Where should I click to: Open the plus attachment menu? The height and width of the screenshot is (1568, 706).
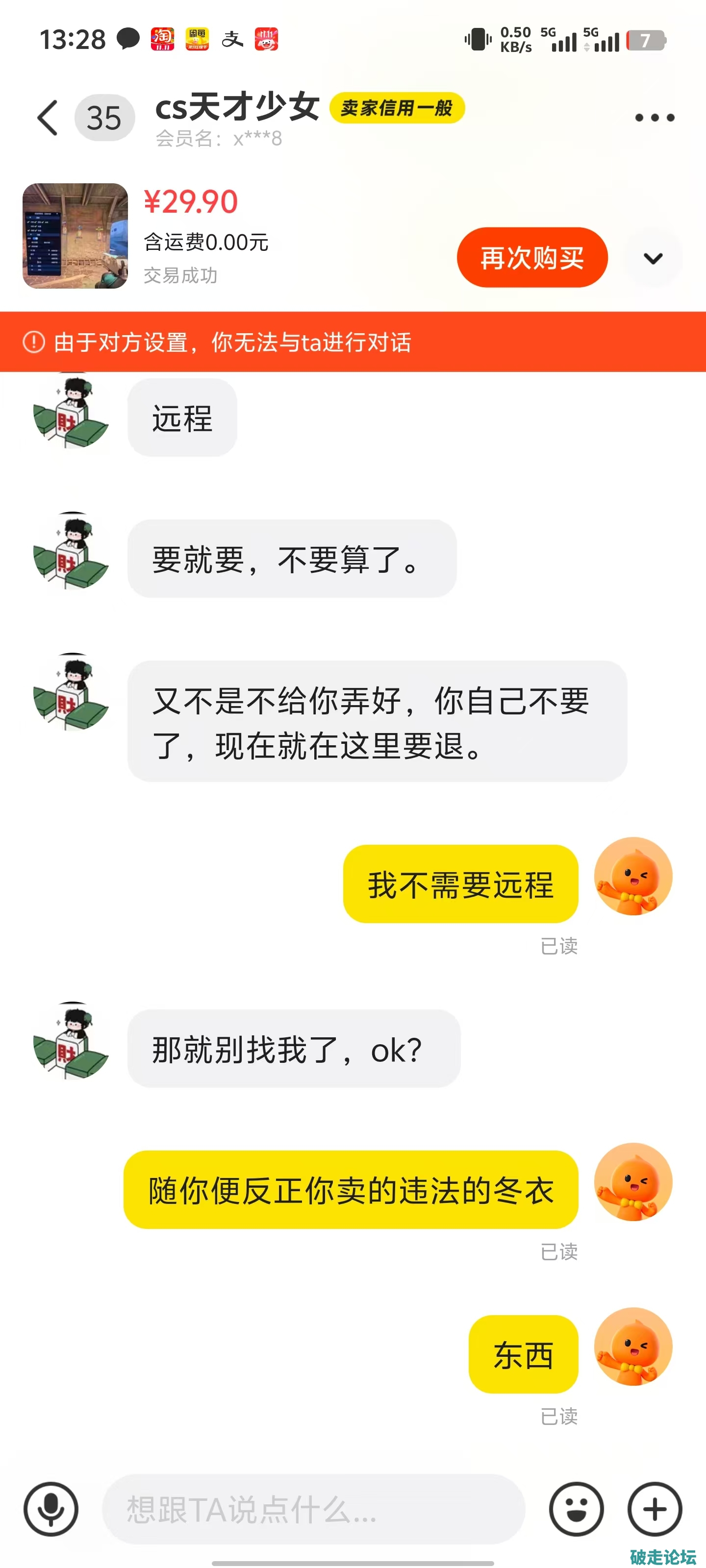point(655,1509)
